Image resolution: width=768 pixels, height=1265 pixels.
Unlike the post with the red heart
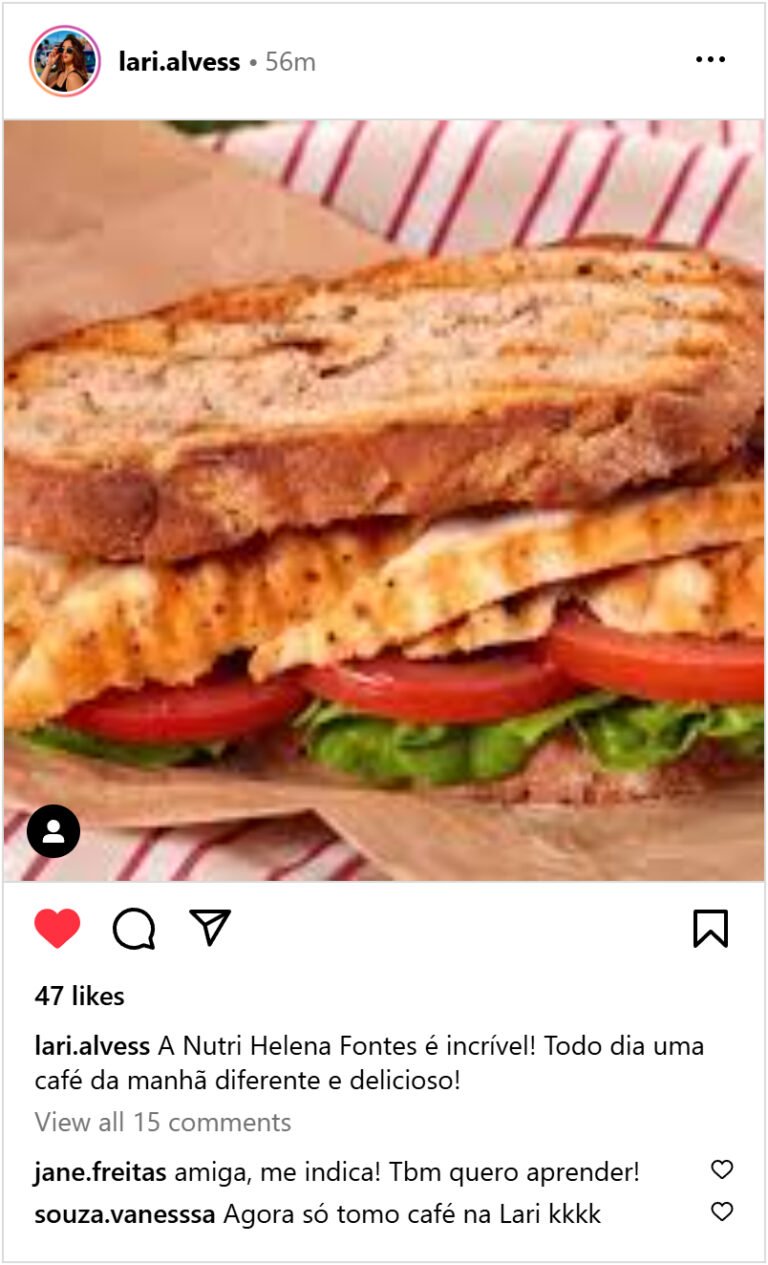pyautogui.click(x=58, y=929)
